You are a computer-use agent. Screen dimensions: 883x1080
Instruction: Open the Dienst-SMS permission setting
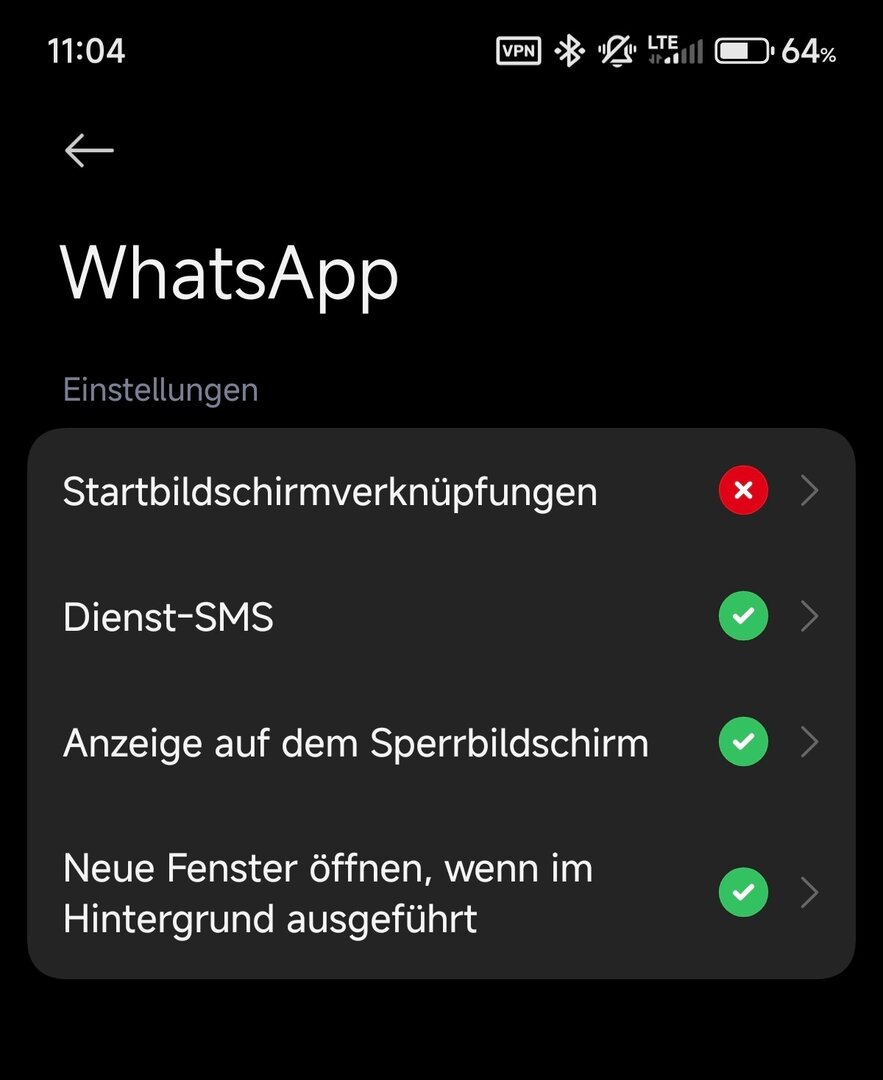point(440,617)
